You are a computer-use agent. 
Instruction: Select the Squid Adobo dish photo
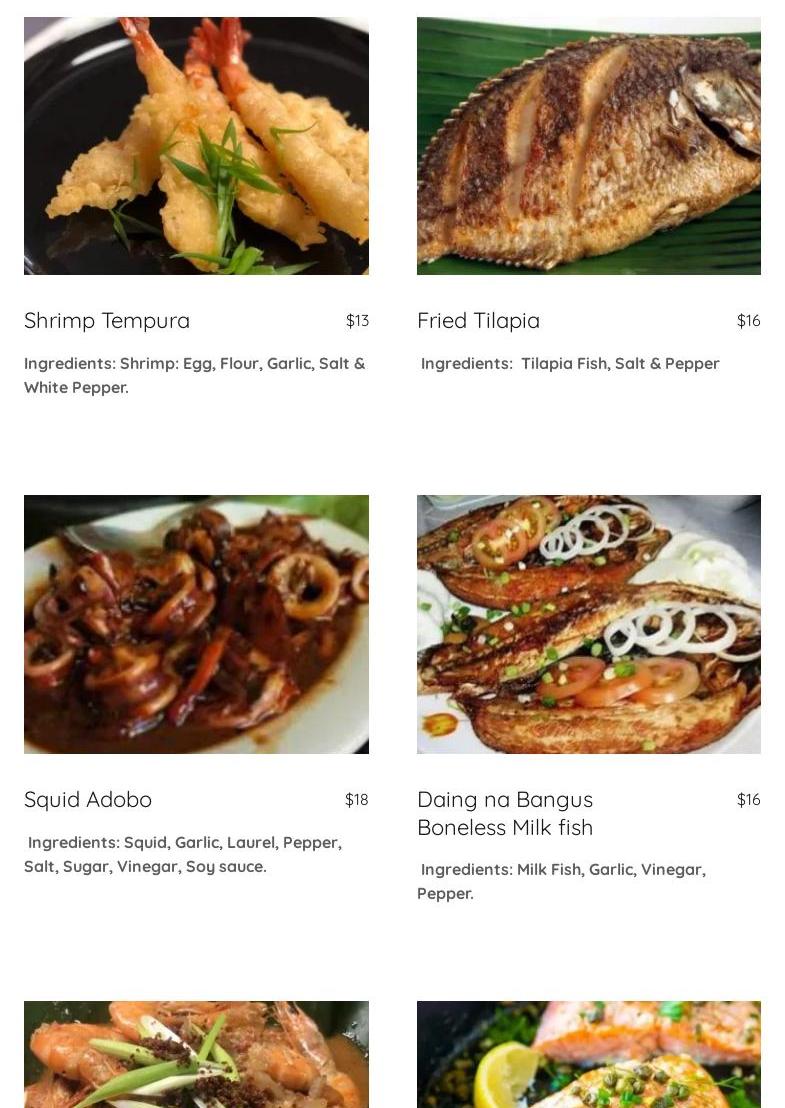click(196, 624)
